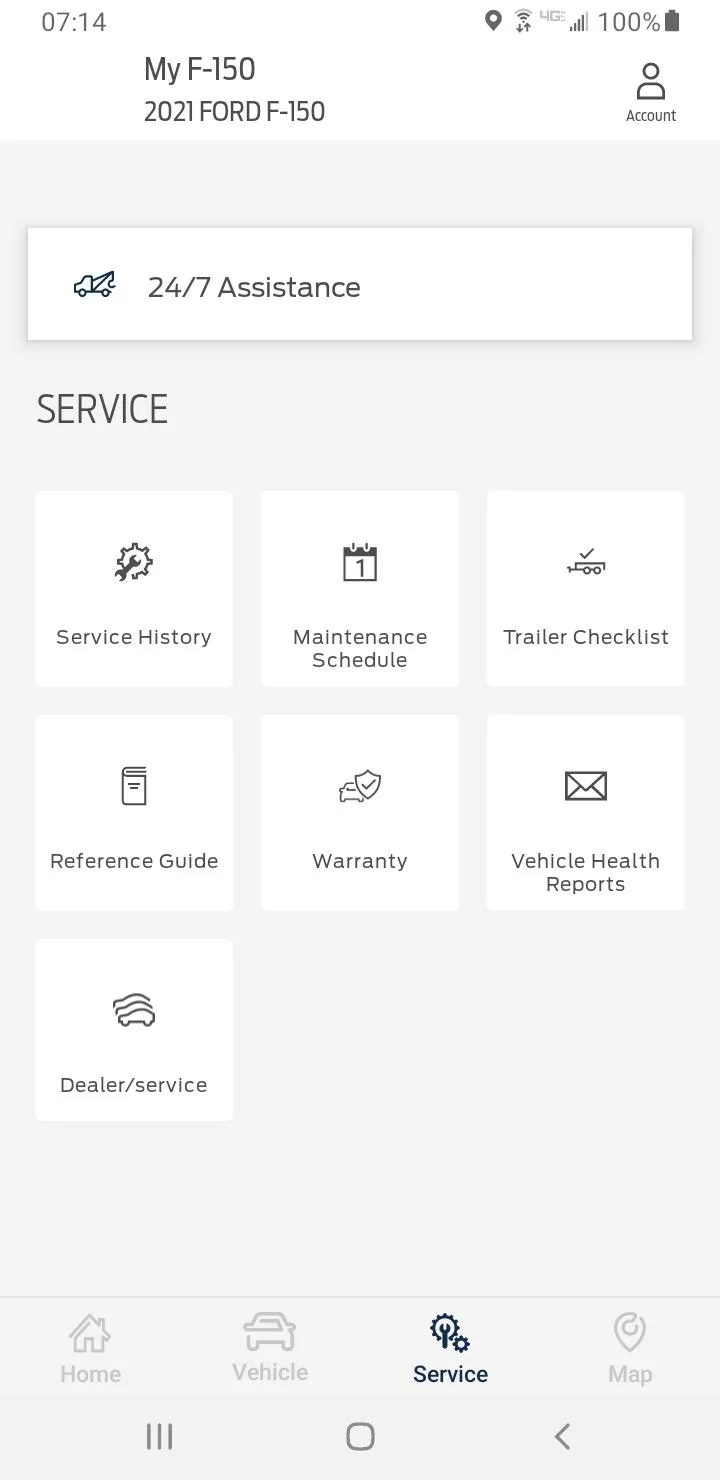Open Service History tile

pos(134,589)
